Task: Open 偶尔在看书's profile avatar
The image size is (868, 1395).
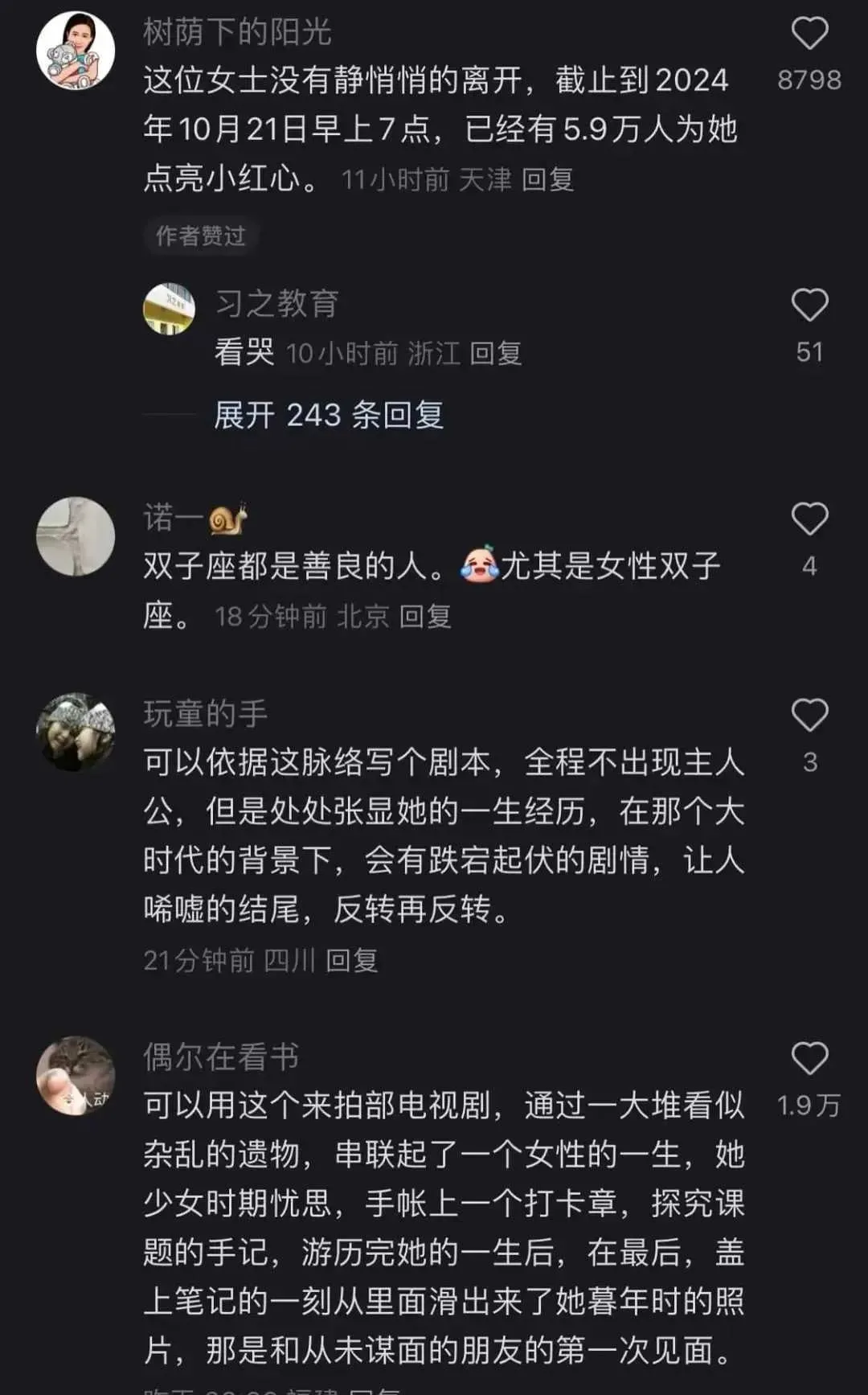Action: click(76, 1076)
